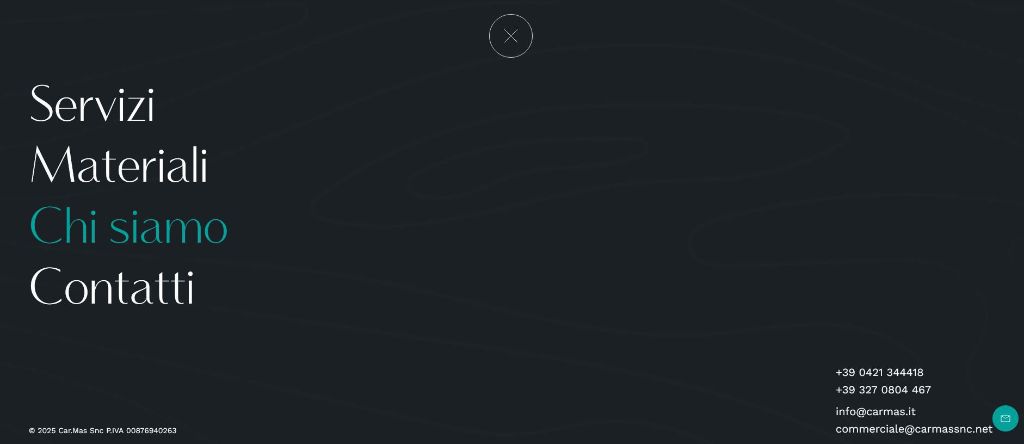Open the Servizi page

point(92,105)
